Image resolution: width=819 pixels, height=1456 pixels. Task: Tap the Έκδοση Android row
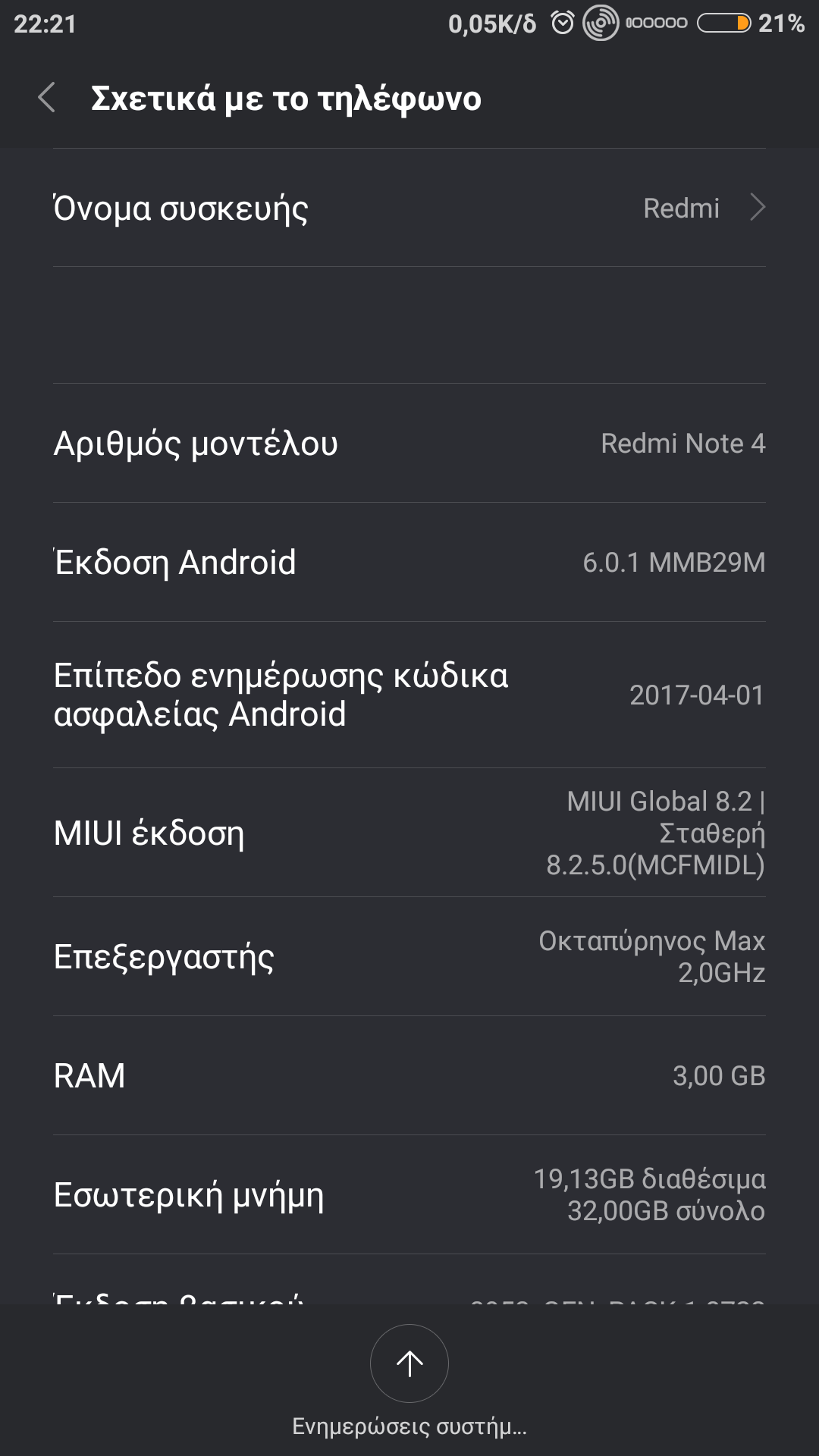pos(409,562)
